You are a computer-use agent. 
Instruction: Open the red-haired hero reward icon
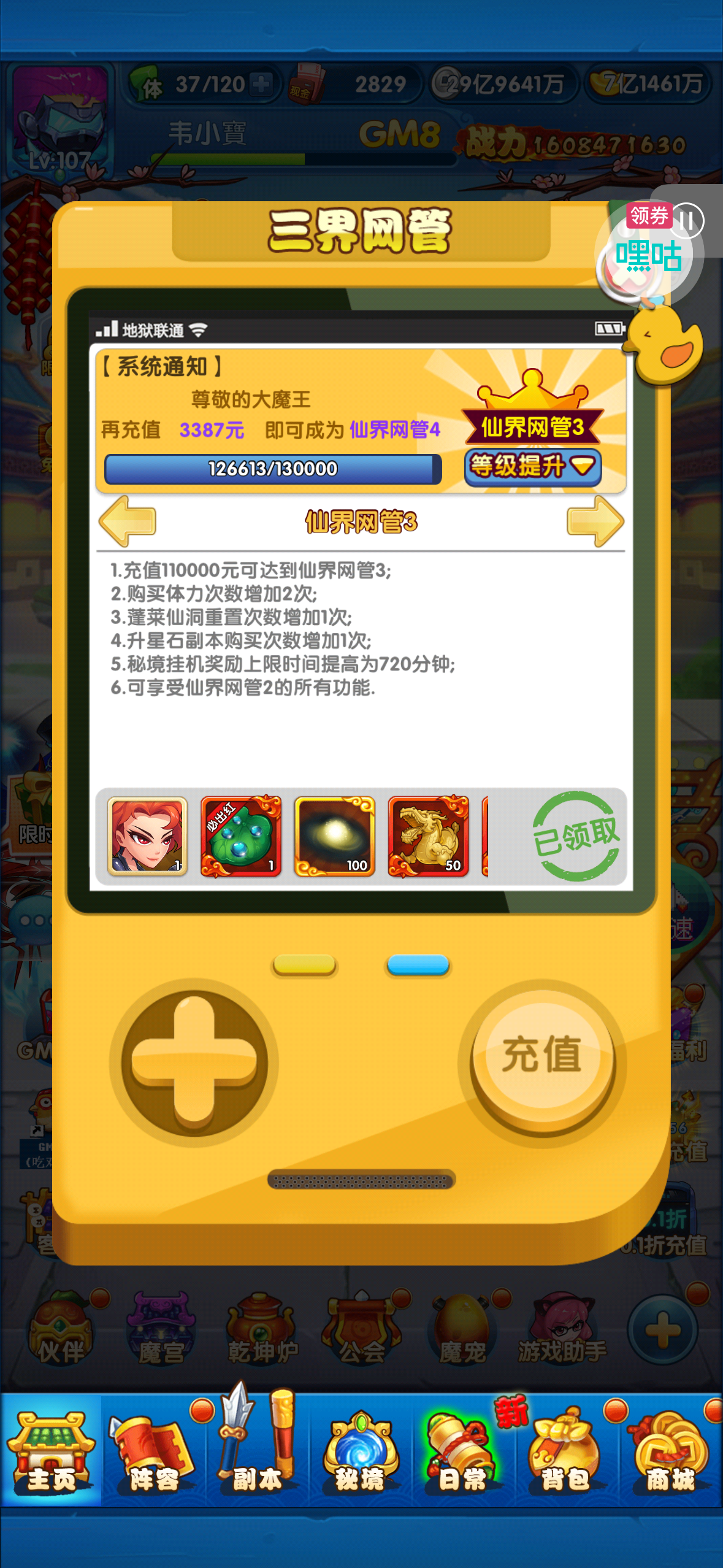pyautogui.click(x=147, y=836)
